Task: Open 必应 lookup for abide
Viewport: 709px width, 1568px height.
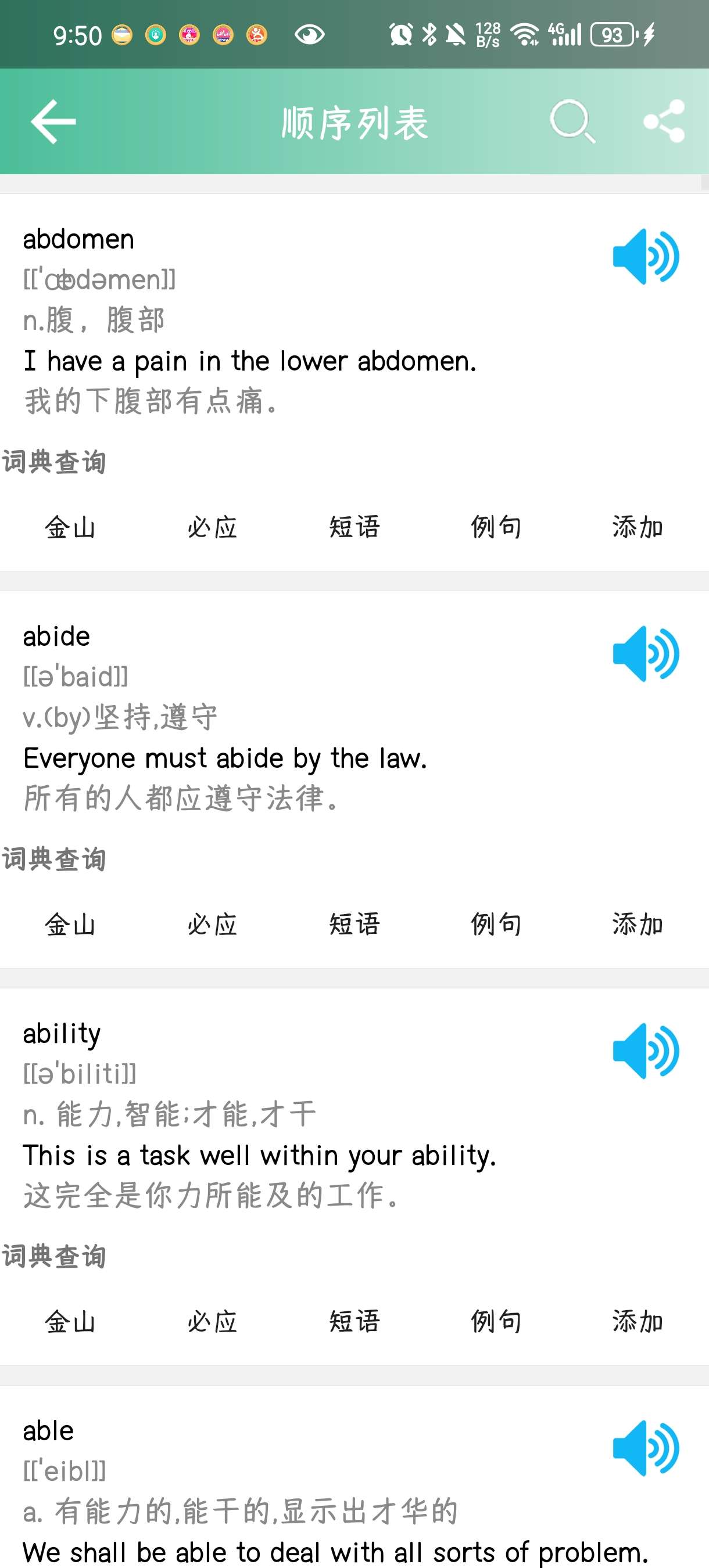Action: 213,925
